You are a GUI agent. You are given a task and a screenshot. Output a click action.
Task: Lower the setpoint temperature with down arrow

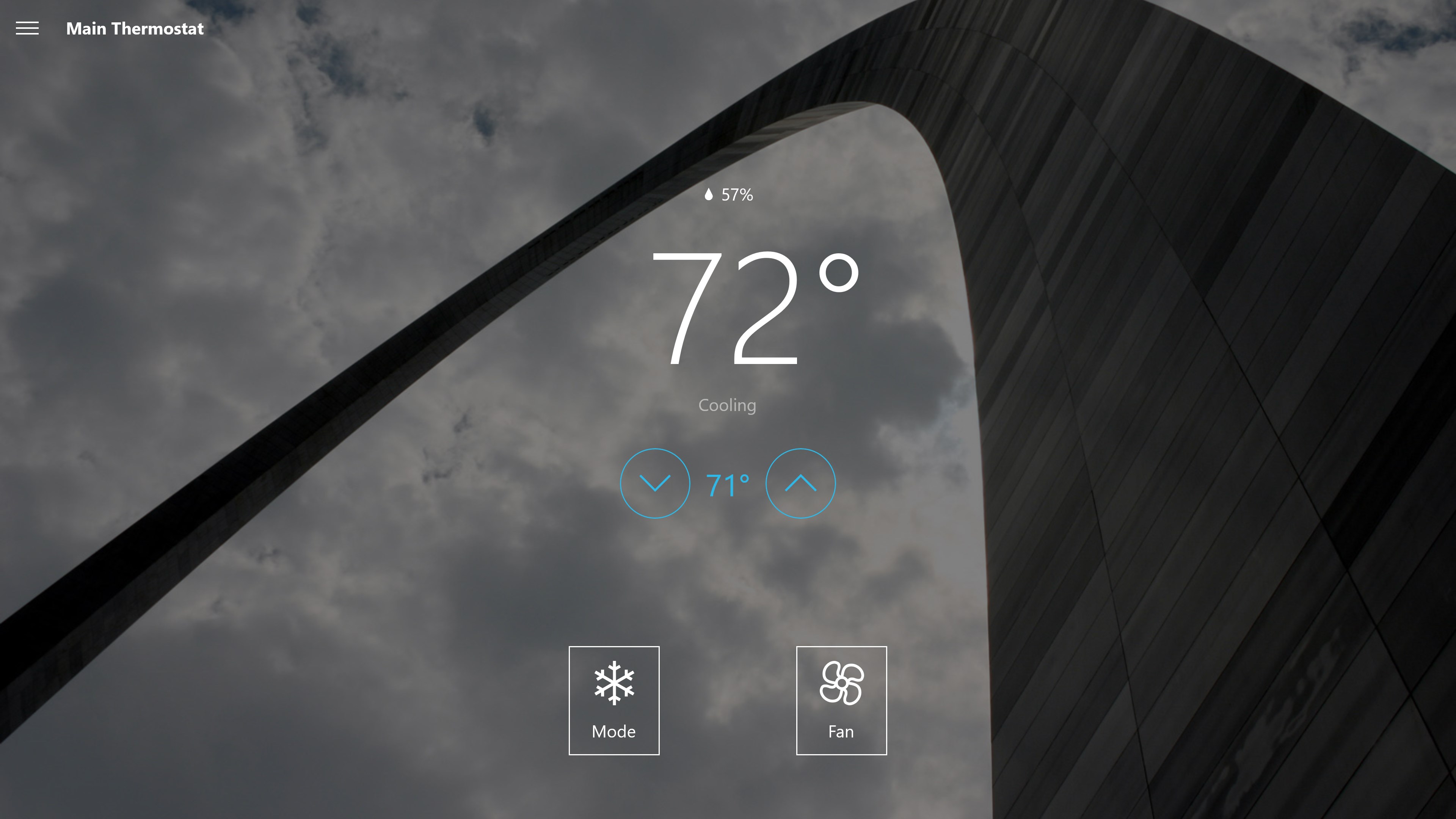coord(654,483)
